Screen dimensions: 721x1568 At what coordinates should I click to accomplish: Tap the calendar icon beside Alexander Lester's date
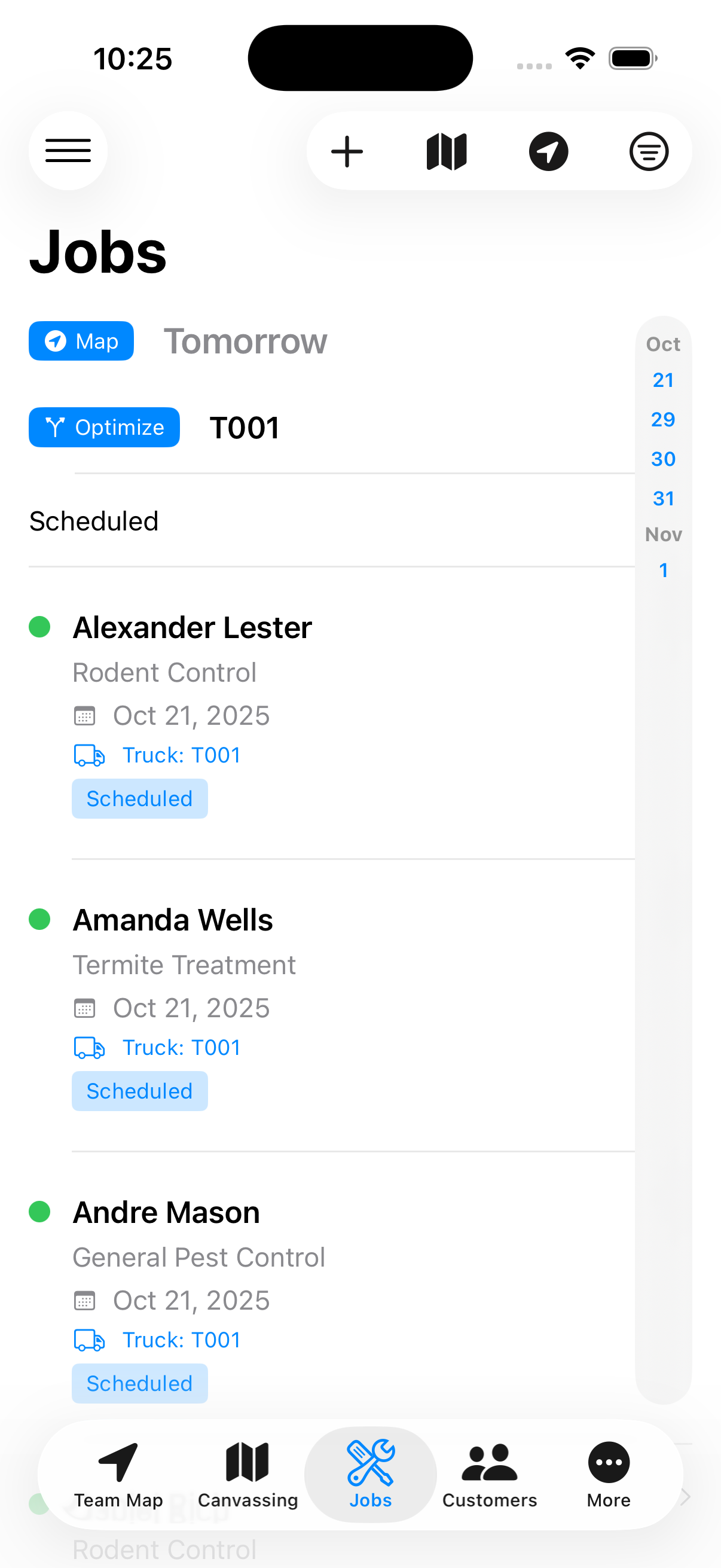pos(84,715)
